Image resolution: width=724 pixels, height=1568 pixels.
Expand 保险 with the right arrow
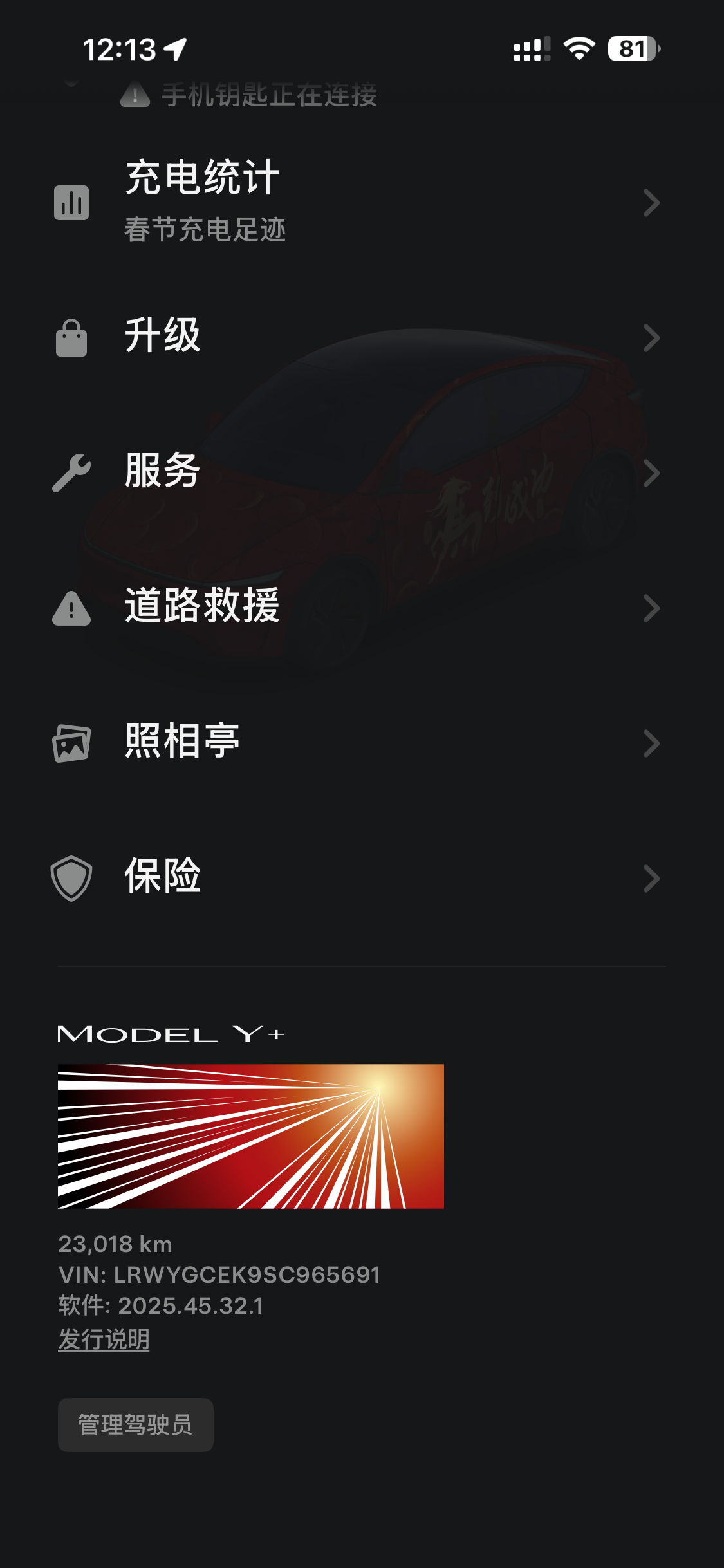(x=651, y=878)
